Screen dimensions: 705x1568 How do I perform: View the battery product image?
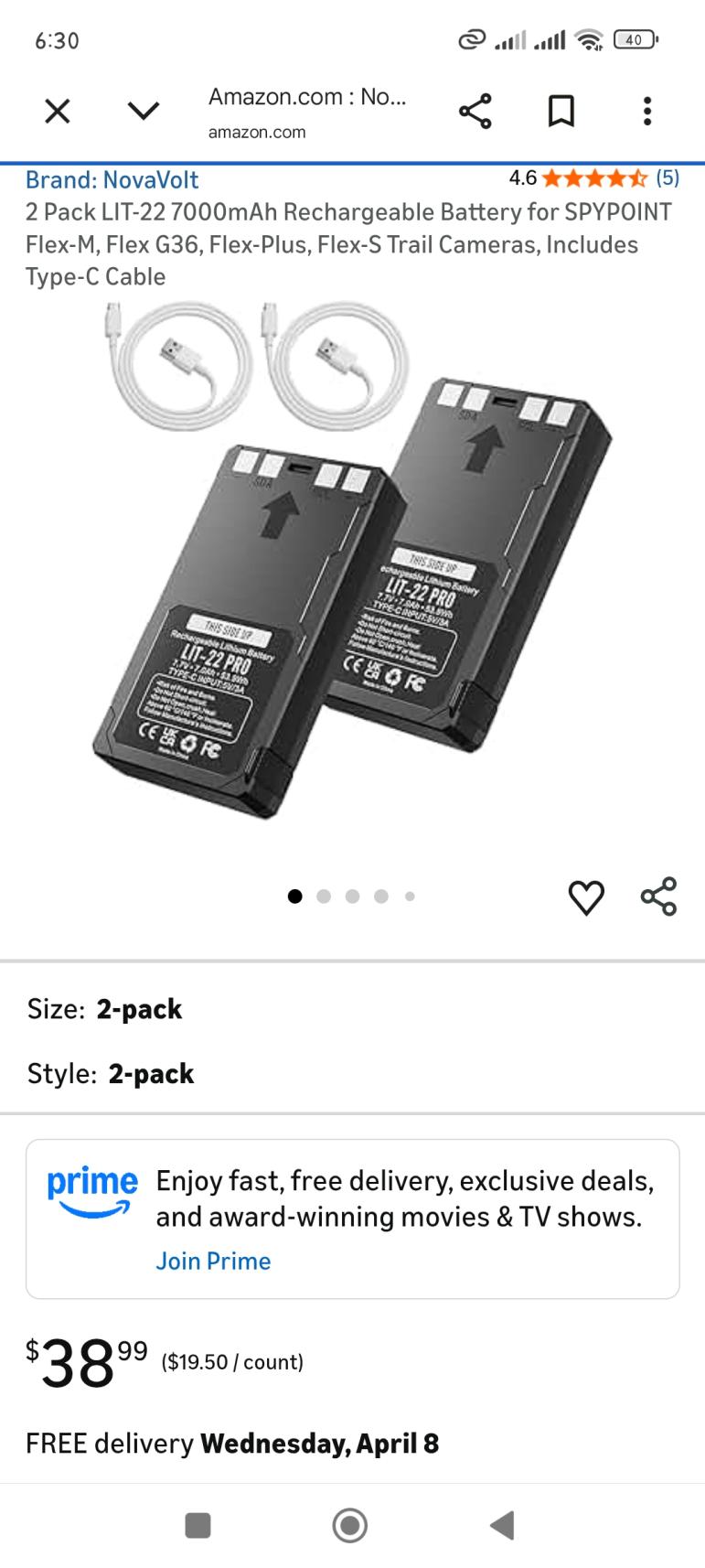pos(353,567)
